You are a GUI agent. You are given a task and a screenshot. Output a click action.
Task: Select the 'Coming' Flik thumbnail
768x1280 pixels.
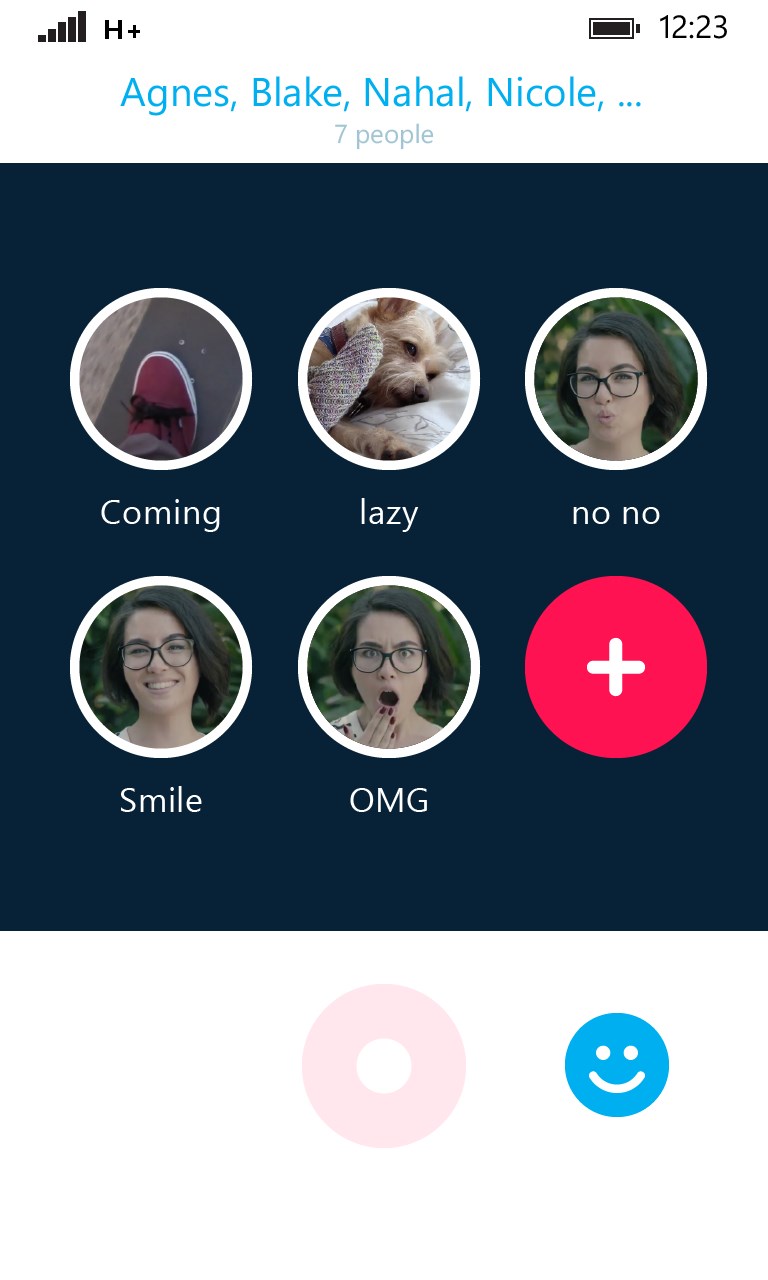tap(161, 378)
